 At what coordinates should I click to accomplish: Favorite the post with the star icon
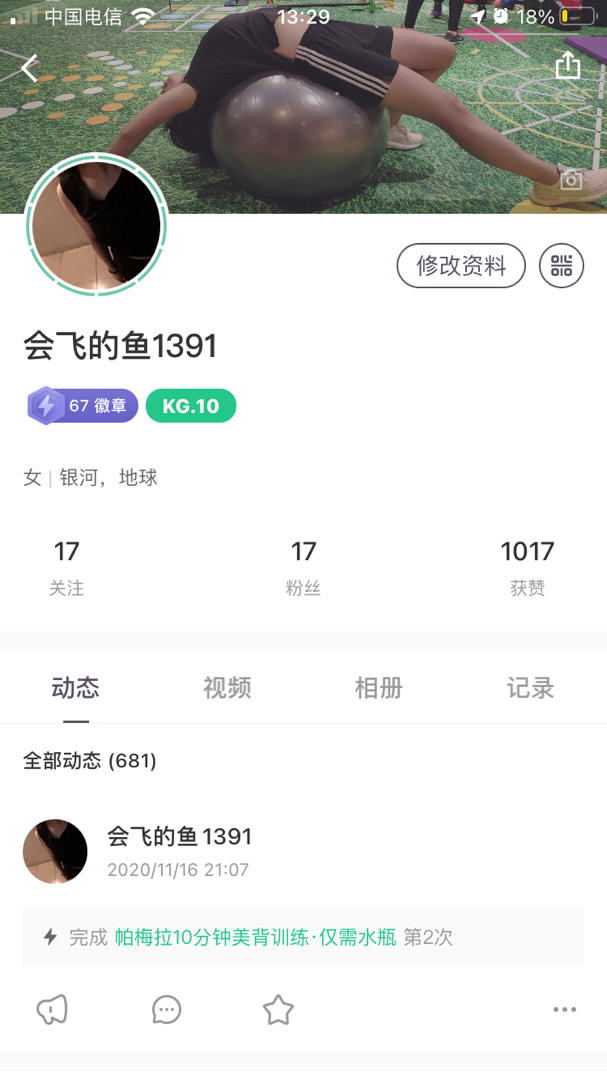point(278,1010)
